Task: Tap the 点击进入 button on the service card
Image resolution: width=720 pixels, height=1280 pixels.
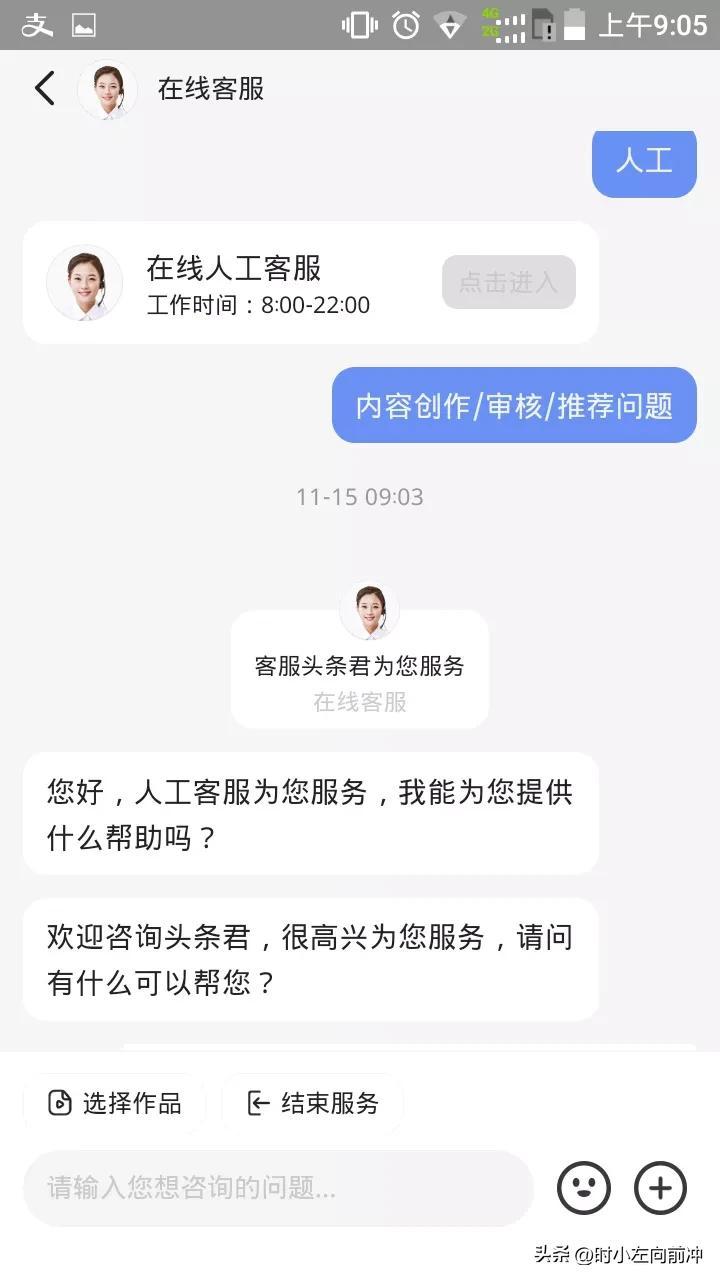Action: point(508,282)
